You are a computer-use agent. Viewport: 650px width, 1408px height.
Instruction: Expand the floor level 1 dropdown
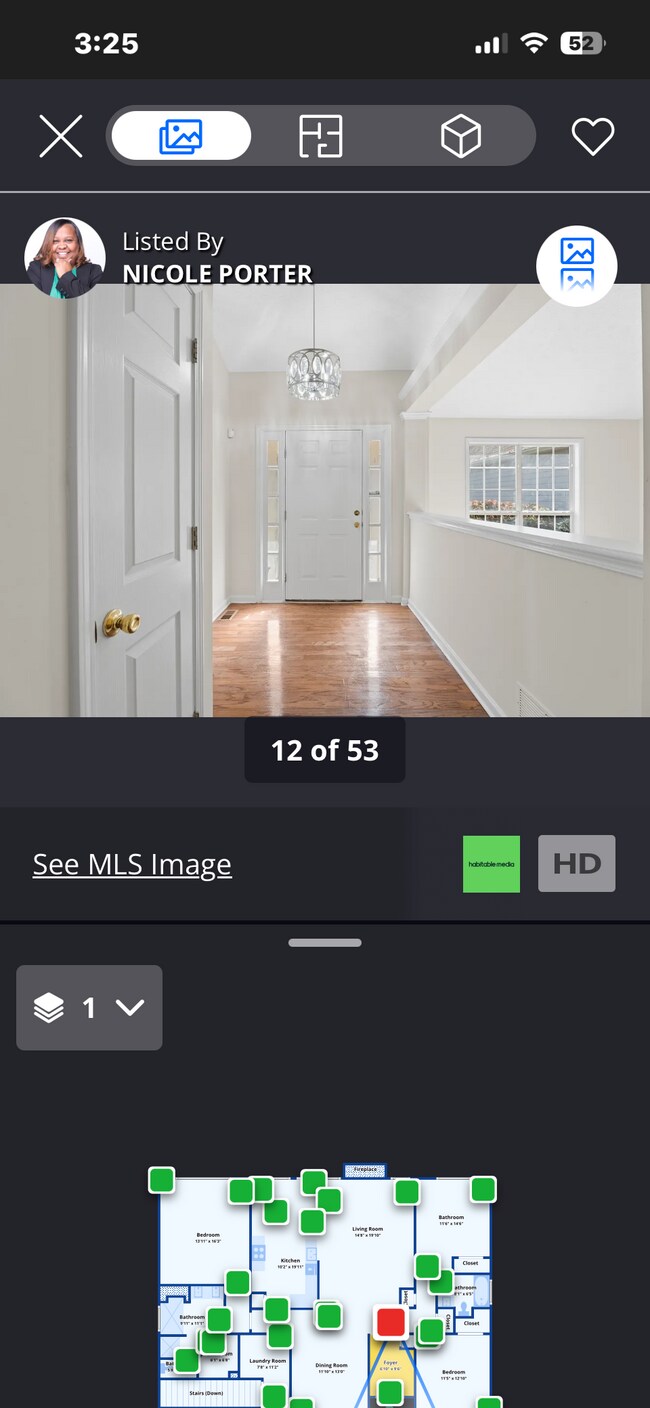tap(89, 1007)
